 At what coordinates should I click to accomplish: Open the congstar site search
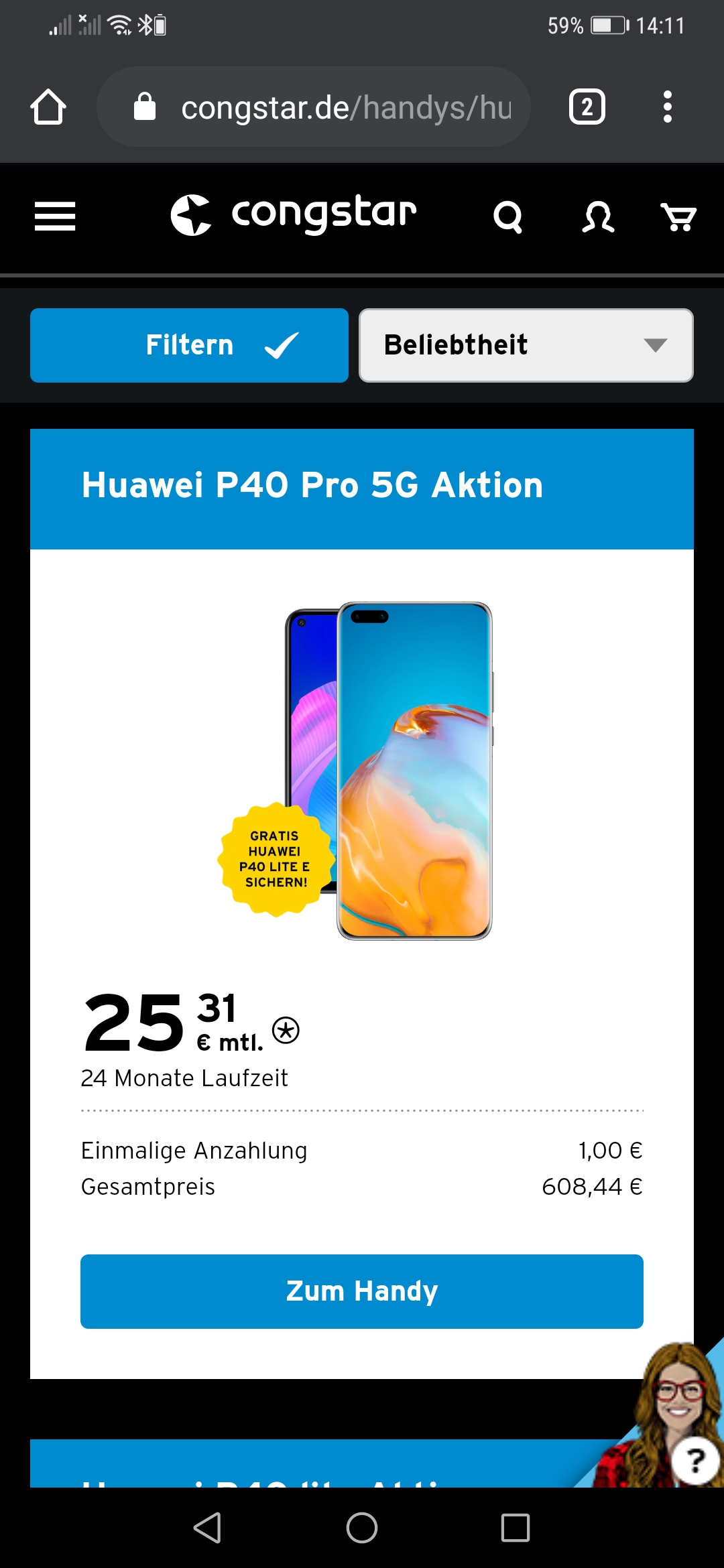point(507,216)
